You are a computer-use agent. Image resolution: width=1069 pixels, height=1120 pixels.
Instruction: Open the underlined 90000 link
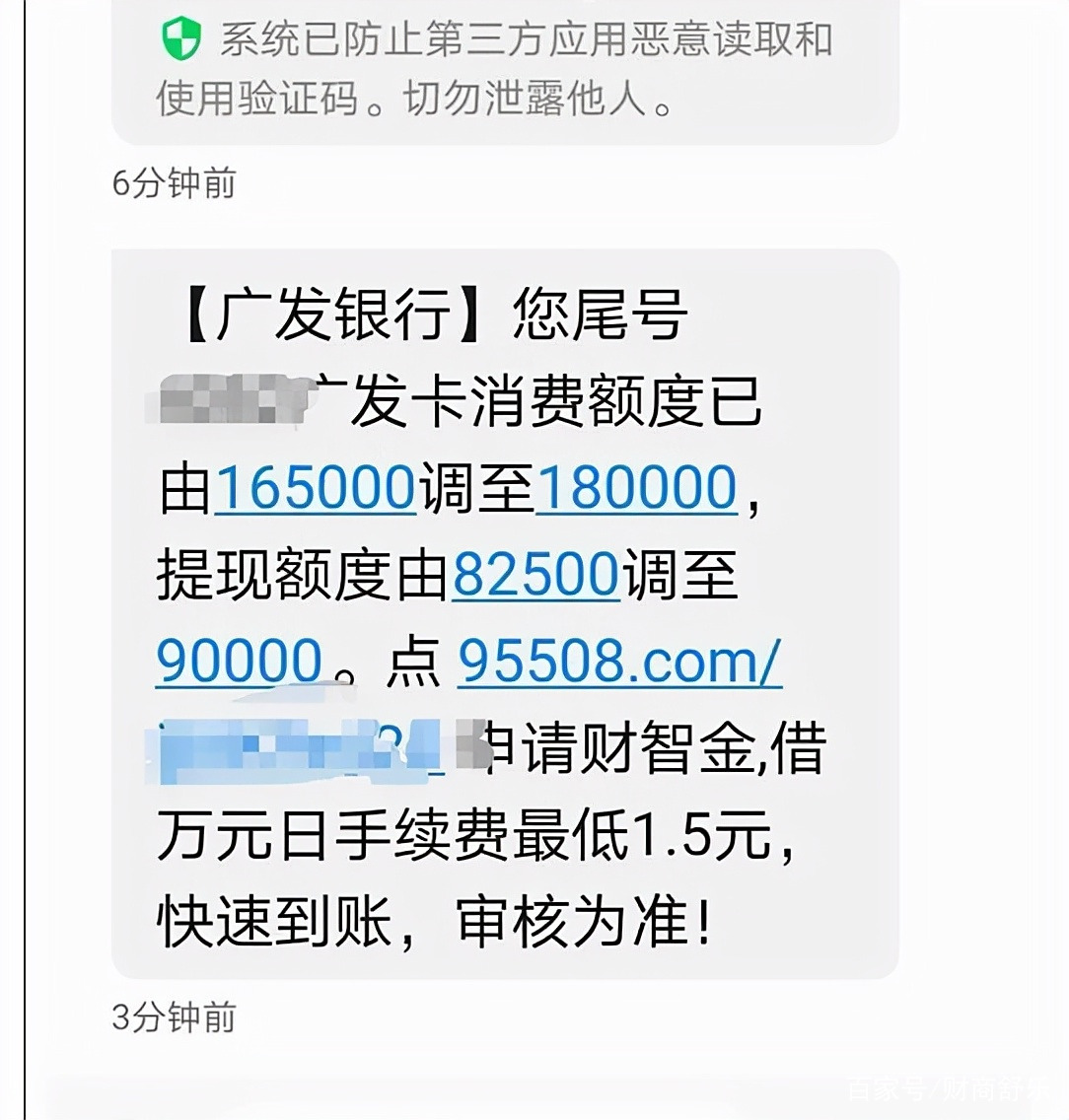236,663
